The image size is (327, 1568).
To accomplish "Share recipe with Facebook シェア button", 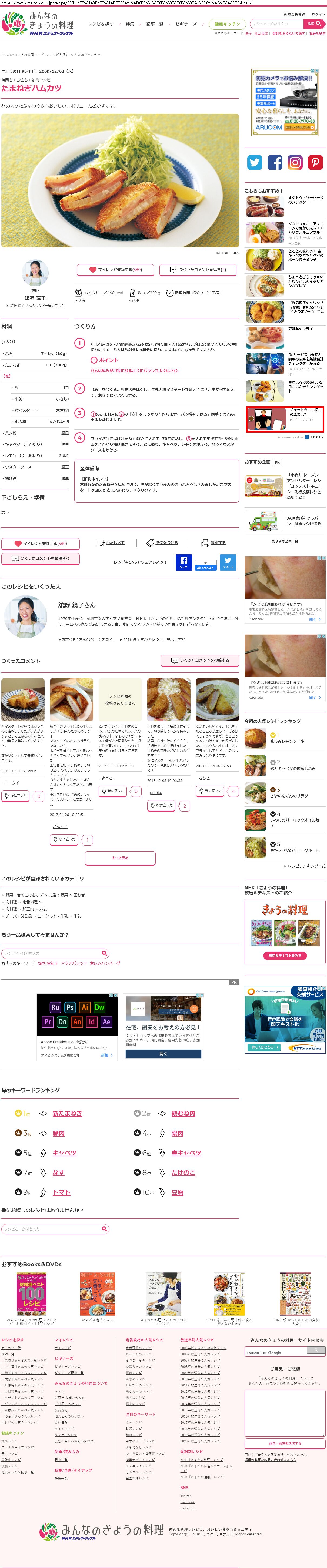I will (x=183, y=562).
